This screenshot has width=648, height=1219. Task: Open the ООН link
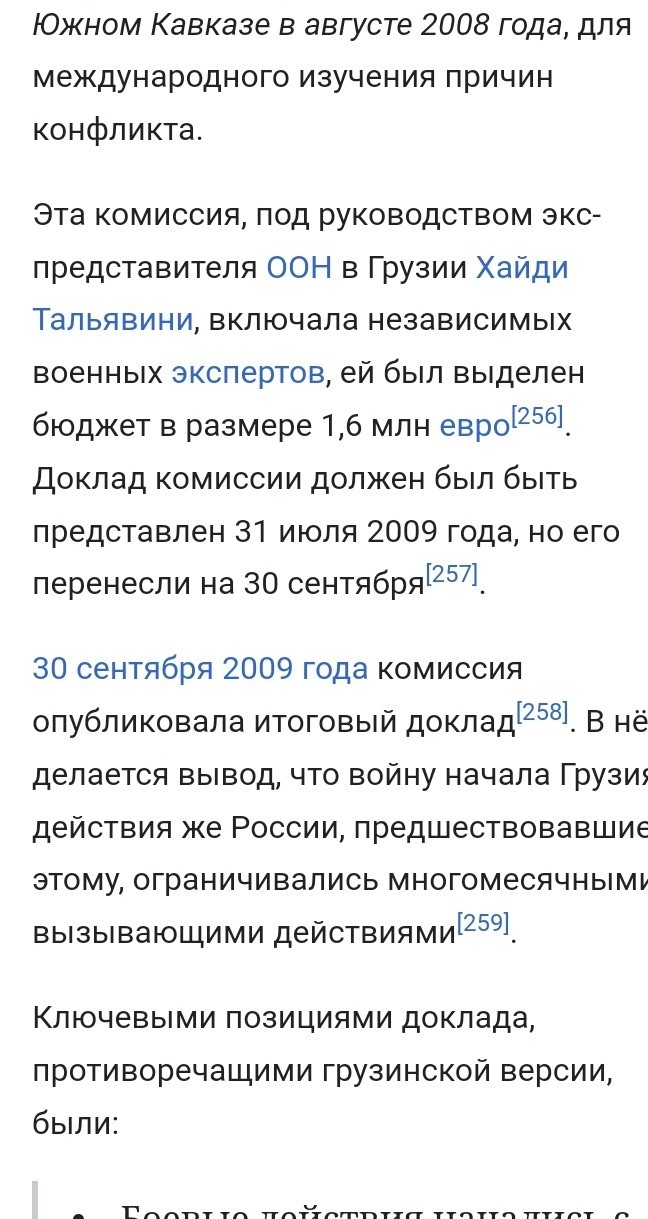(x=299, y=268)
